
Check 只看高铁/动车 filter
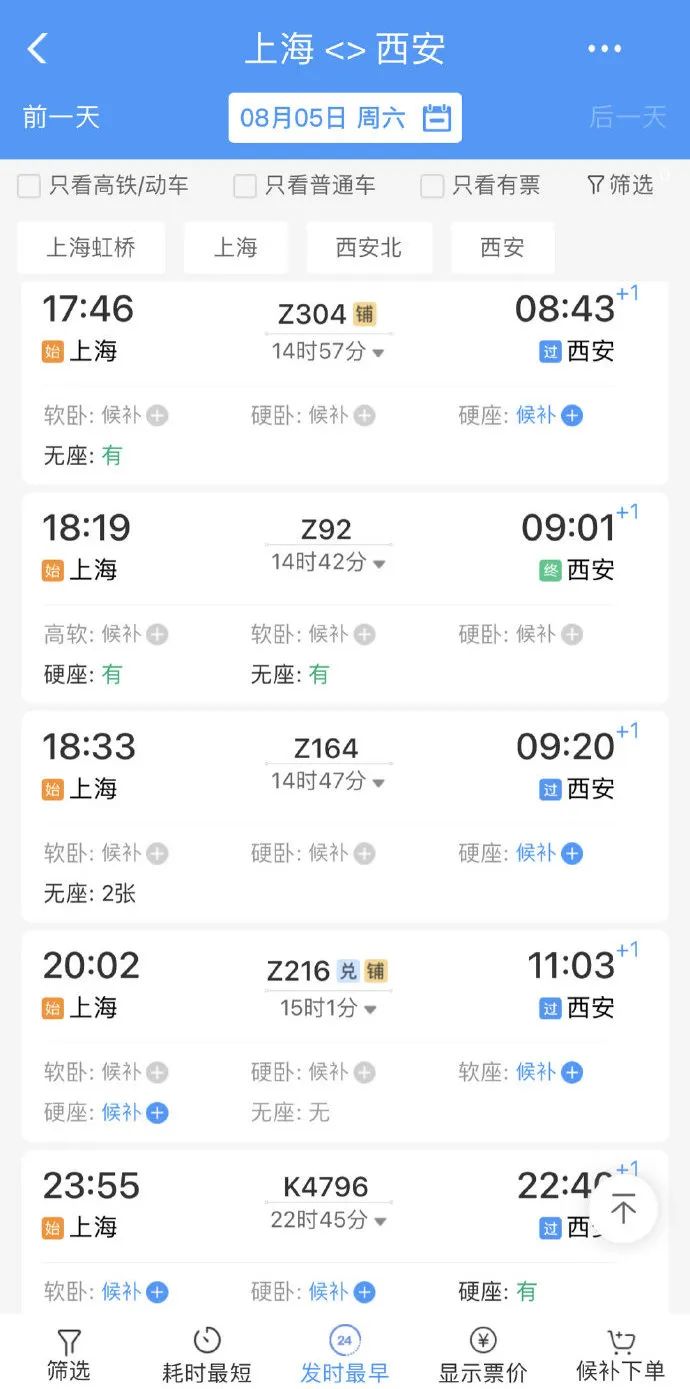tap(30, 185)
